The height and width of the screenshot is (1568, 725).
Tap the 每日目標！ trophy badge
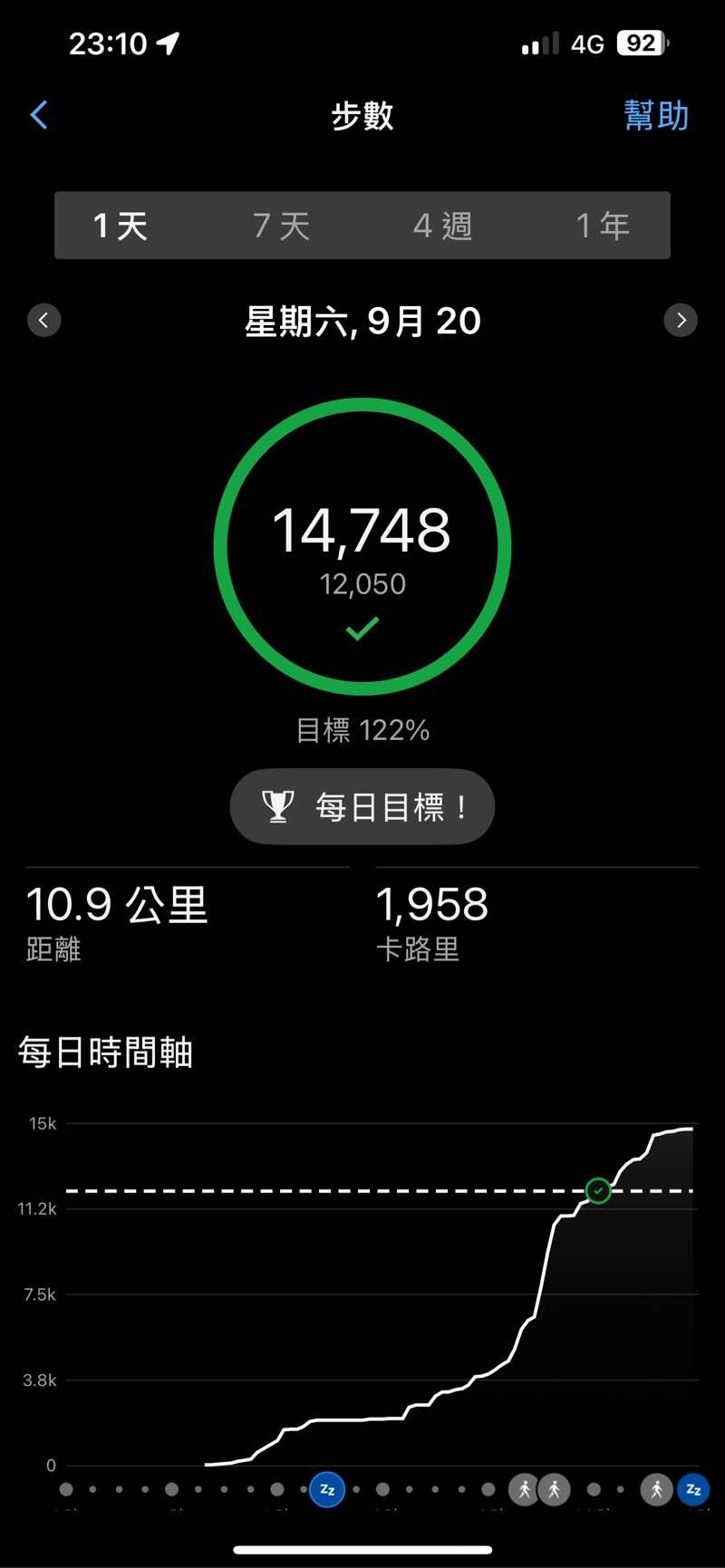[362, 806]
